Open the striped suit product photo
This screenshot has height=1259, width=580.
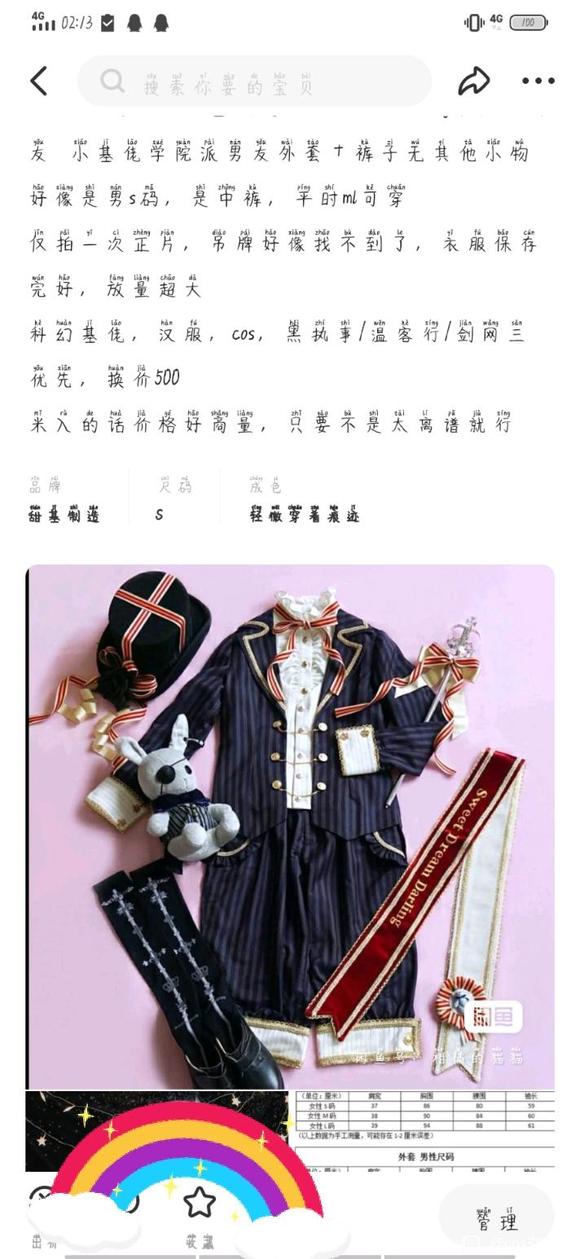(x=290, y=826)
